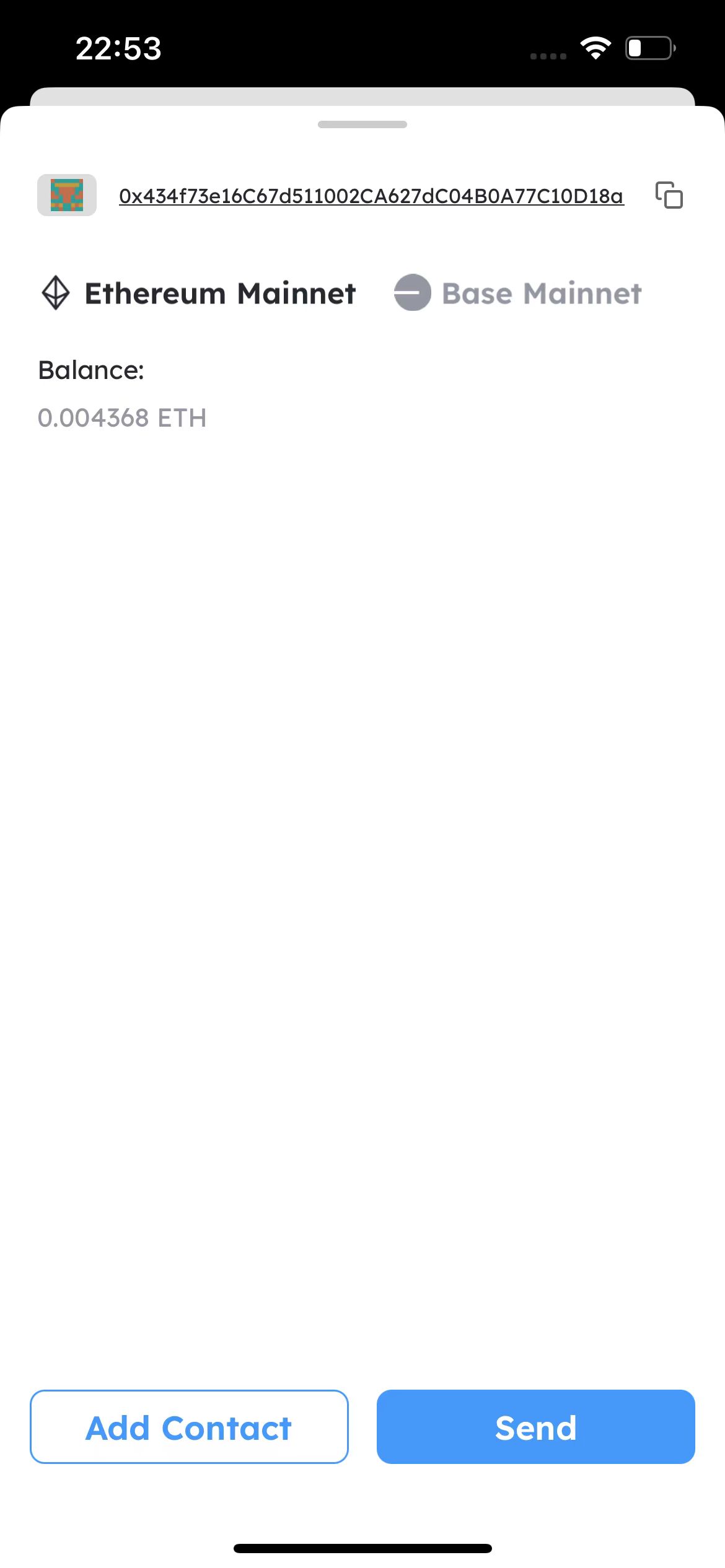Switch to the Ethereum Mainnet tab
This screenshot has height=1568, width=725.
(x=199, y=293)
